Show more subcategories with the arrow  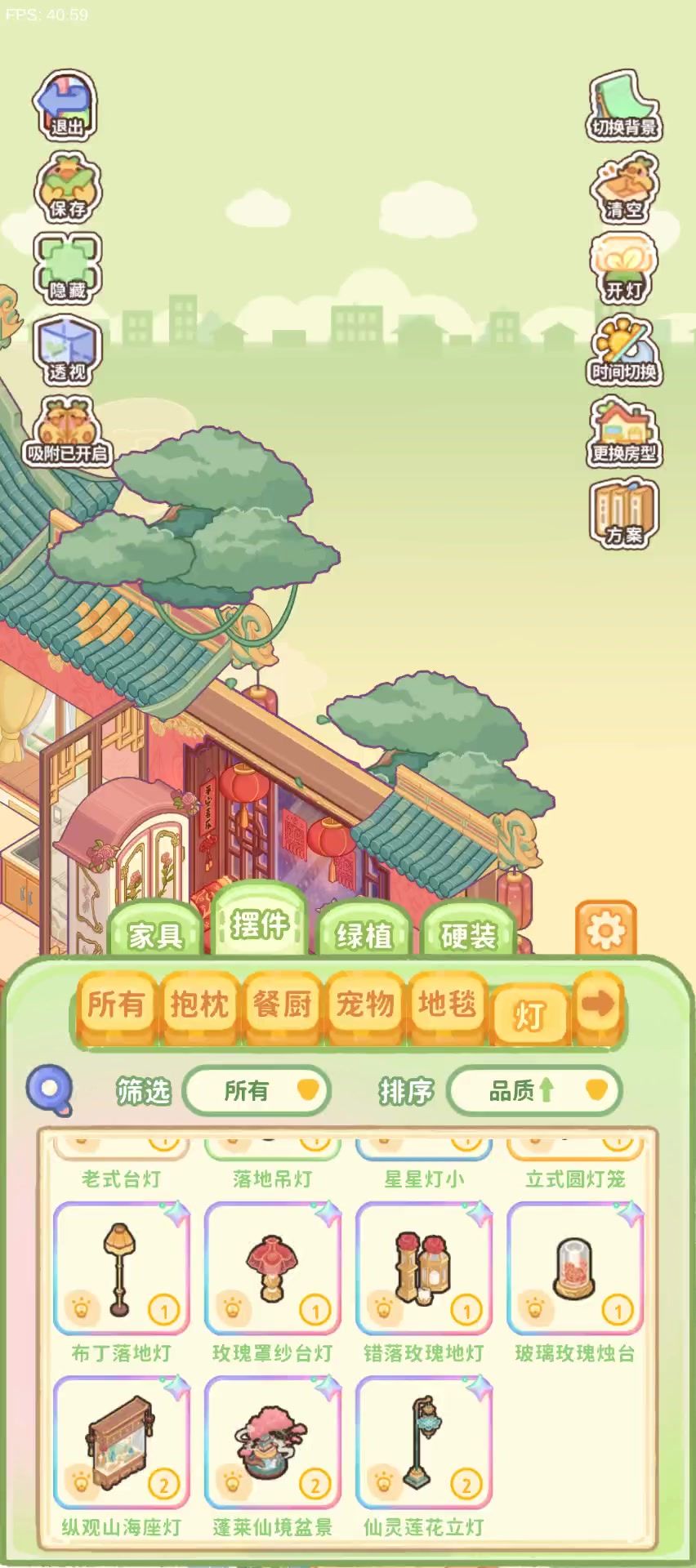(598, 1004)
